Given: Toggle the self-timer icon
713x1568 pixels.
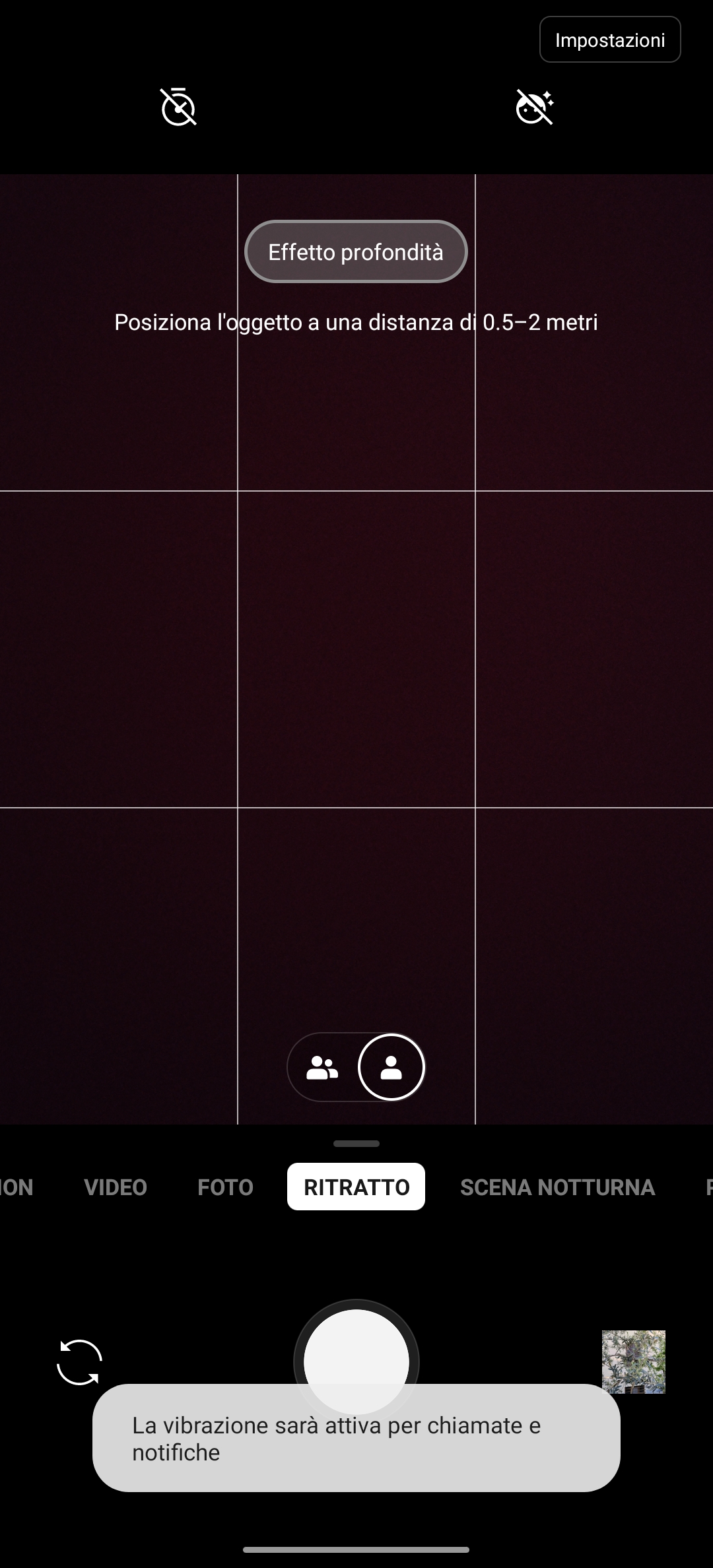Looking at the screenshot, I should [x=178, y=107].
